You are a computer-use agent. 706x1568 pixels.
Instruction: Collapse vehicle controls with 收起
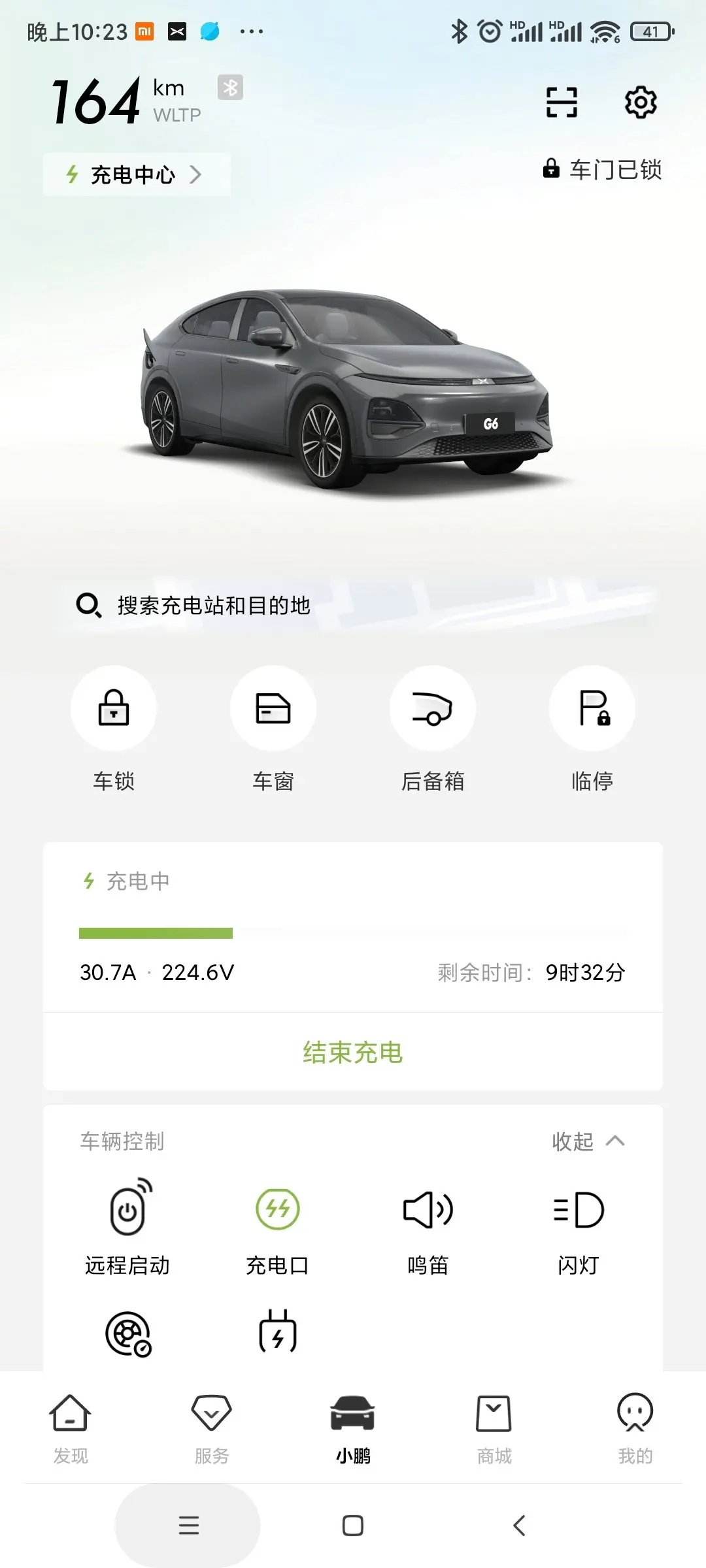point(588,1141)
